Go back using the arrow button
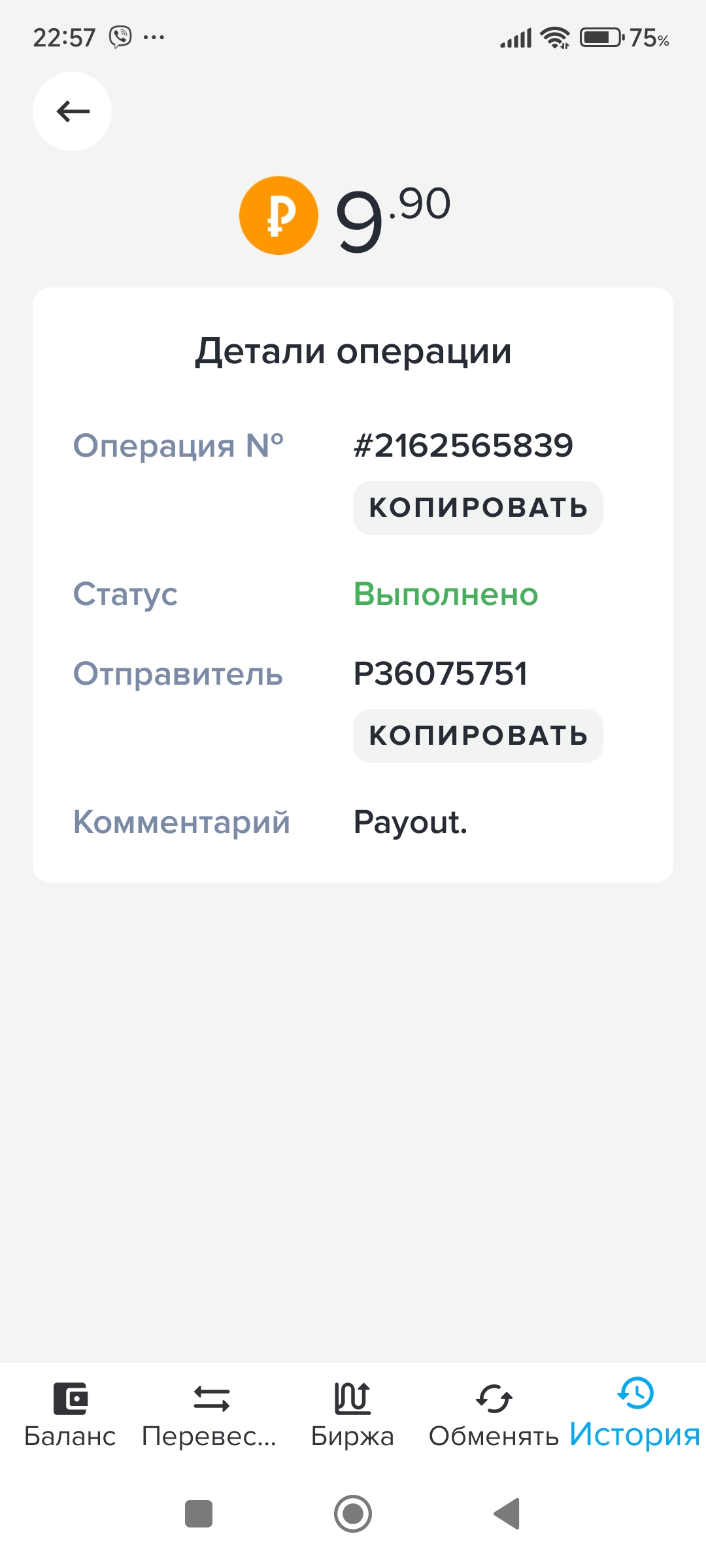 (72, 111)
